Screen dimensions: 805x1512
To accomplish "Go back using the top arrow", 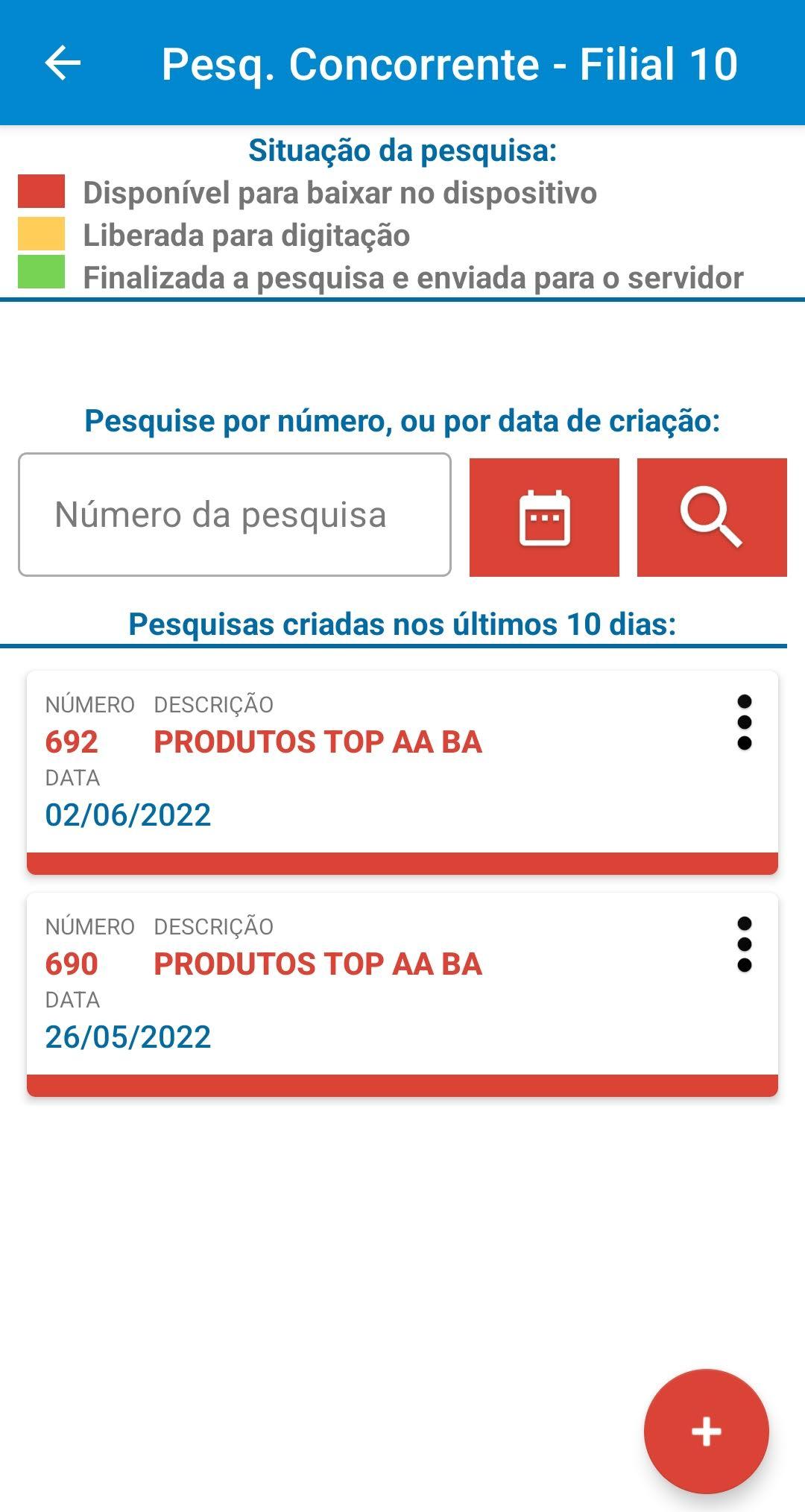I will tap(63, 63).
